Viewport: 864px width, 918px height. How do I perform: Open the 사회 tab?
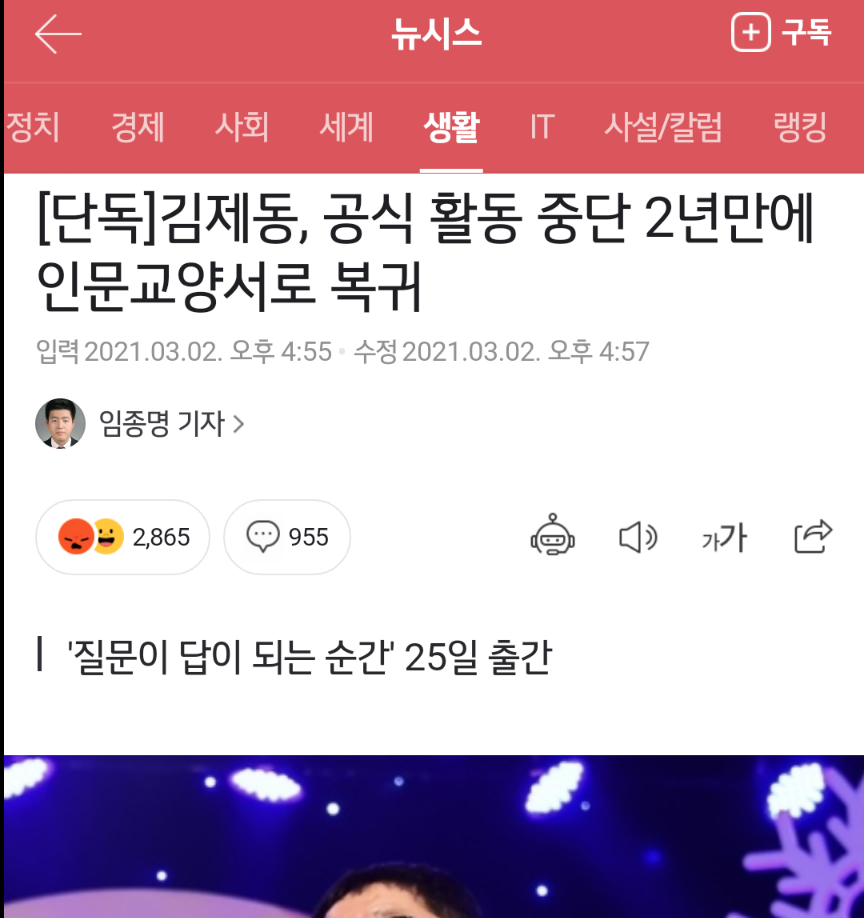click(241, 127)
